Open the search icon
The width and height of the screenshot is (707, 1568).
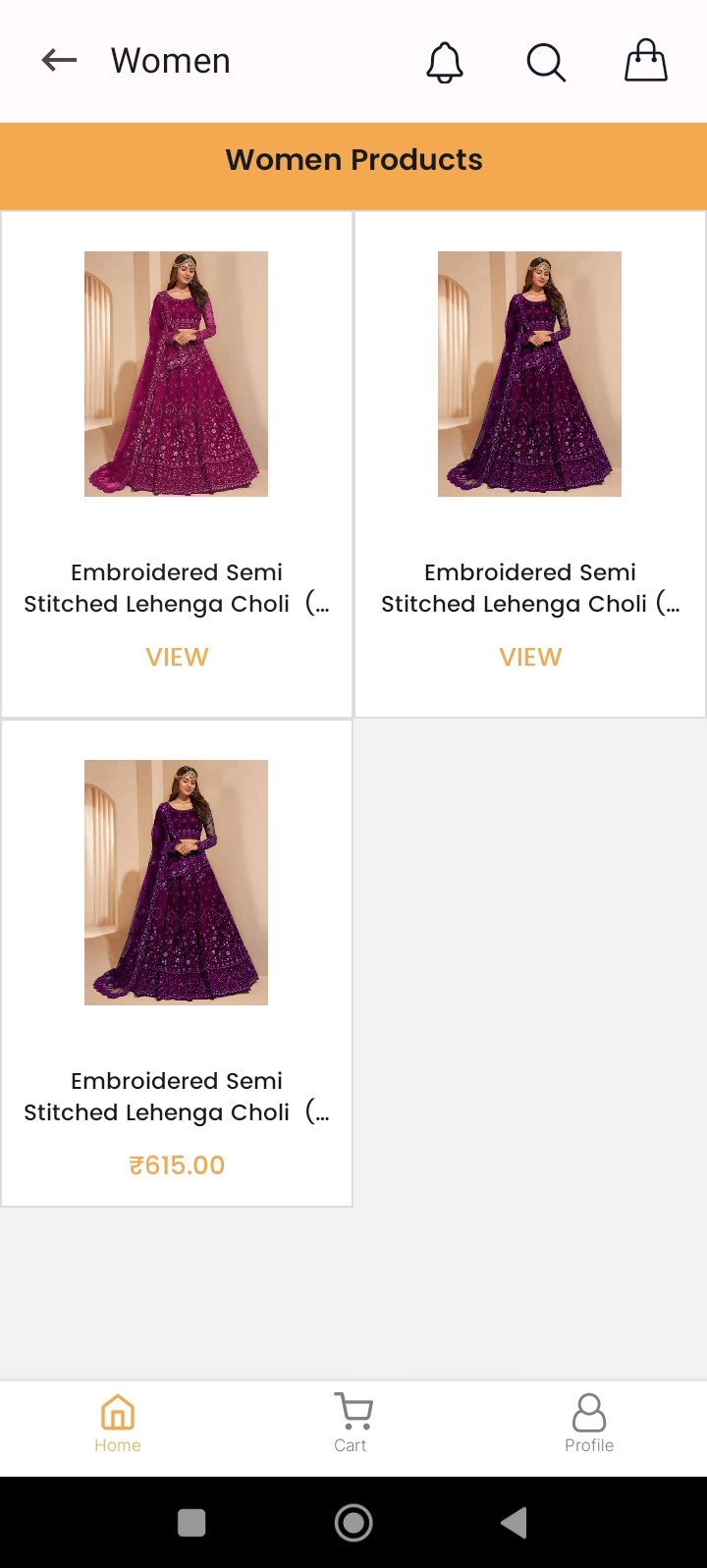pyautogui.click(x=546, y=62)
